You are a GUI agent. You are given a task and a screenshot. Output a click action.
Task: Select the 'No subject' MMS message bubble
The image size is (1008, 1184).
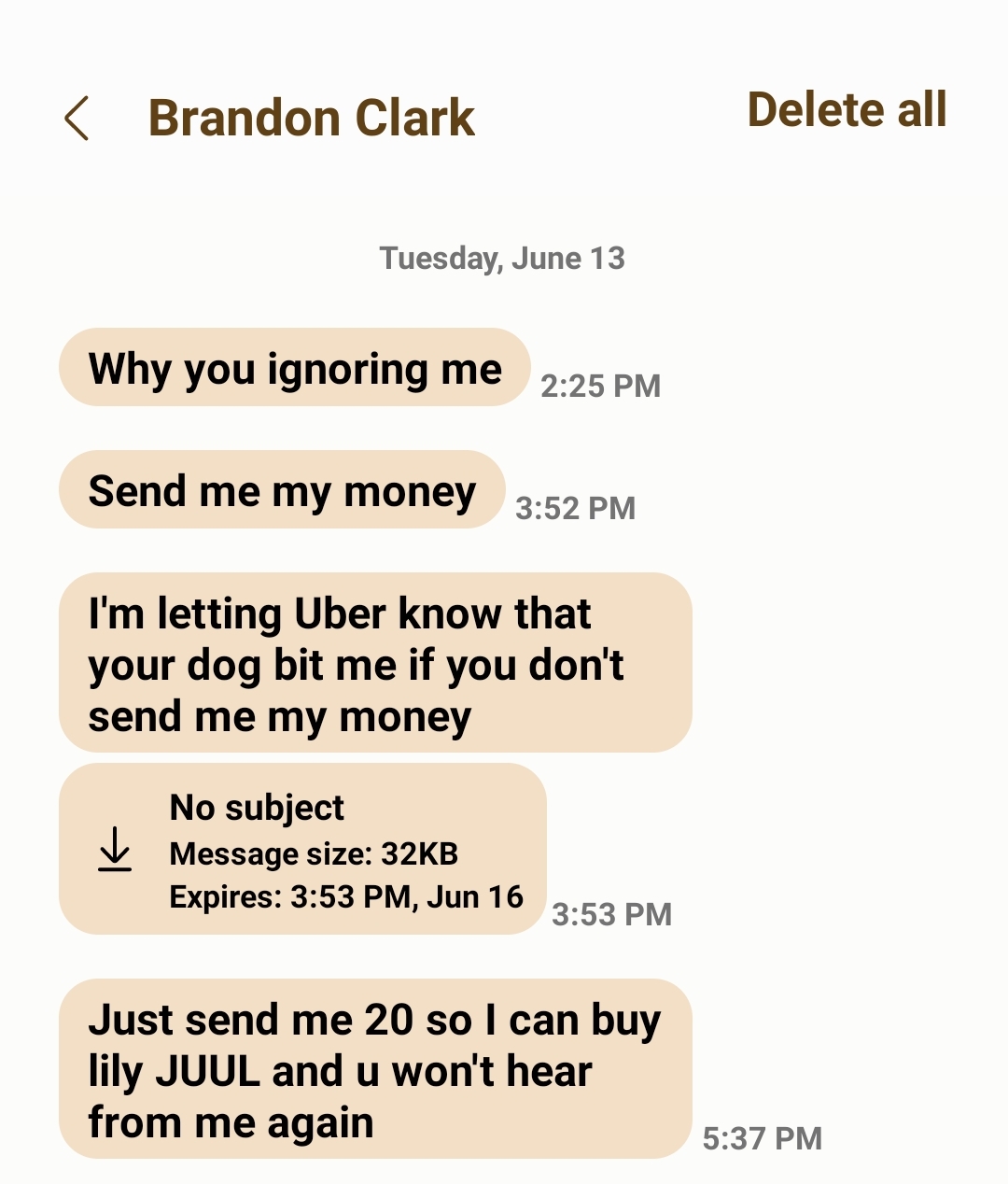click(302, 851)
